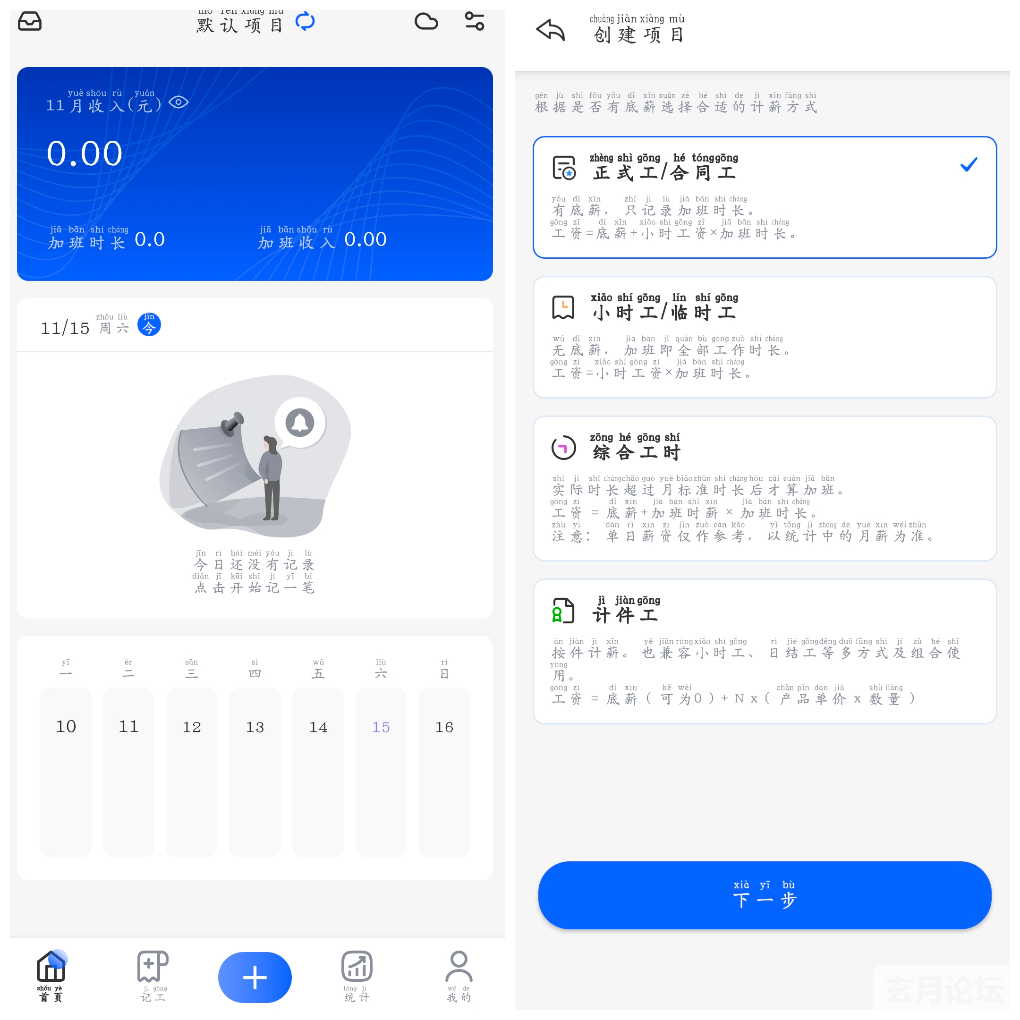Select day 10 in the week calendar
Image resolution: width=1020 pixels, height=1020 pixels.
66,770
